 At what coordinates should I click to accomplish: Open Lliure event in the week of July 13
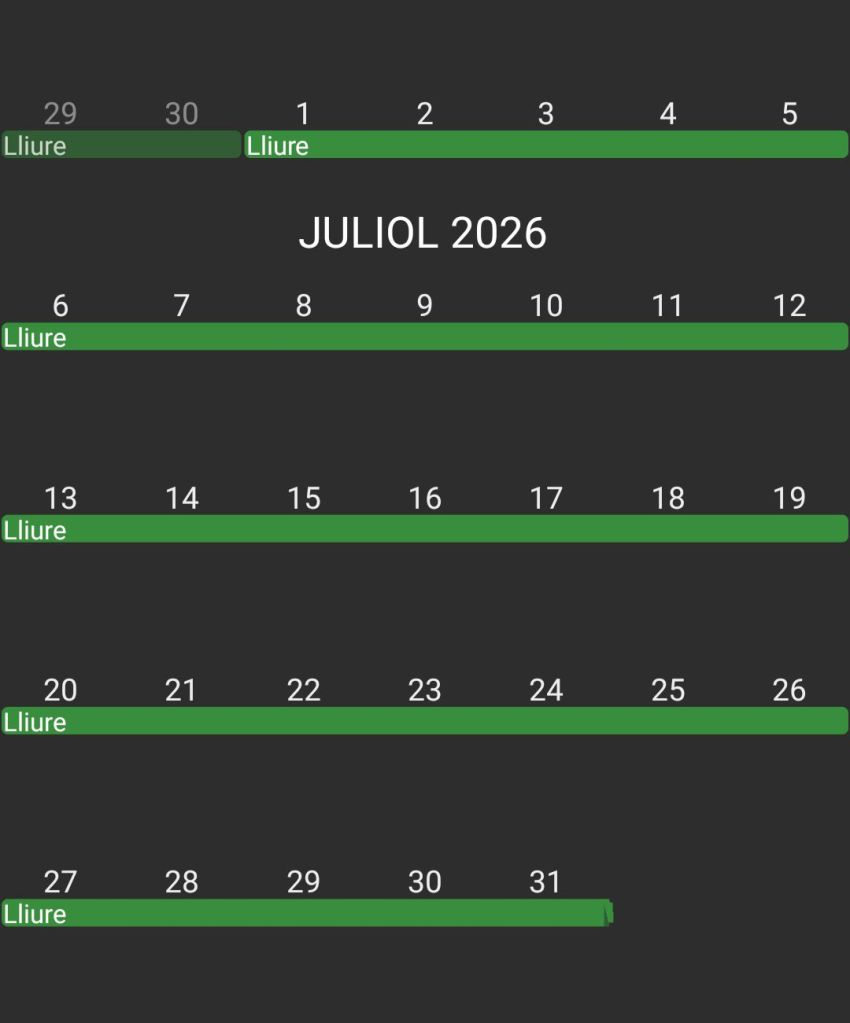click(x=425, y=529)
